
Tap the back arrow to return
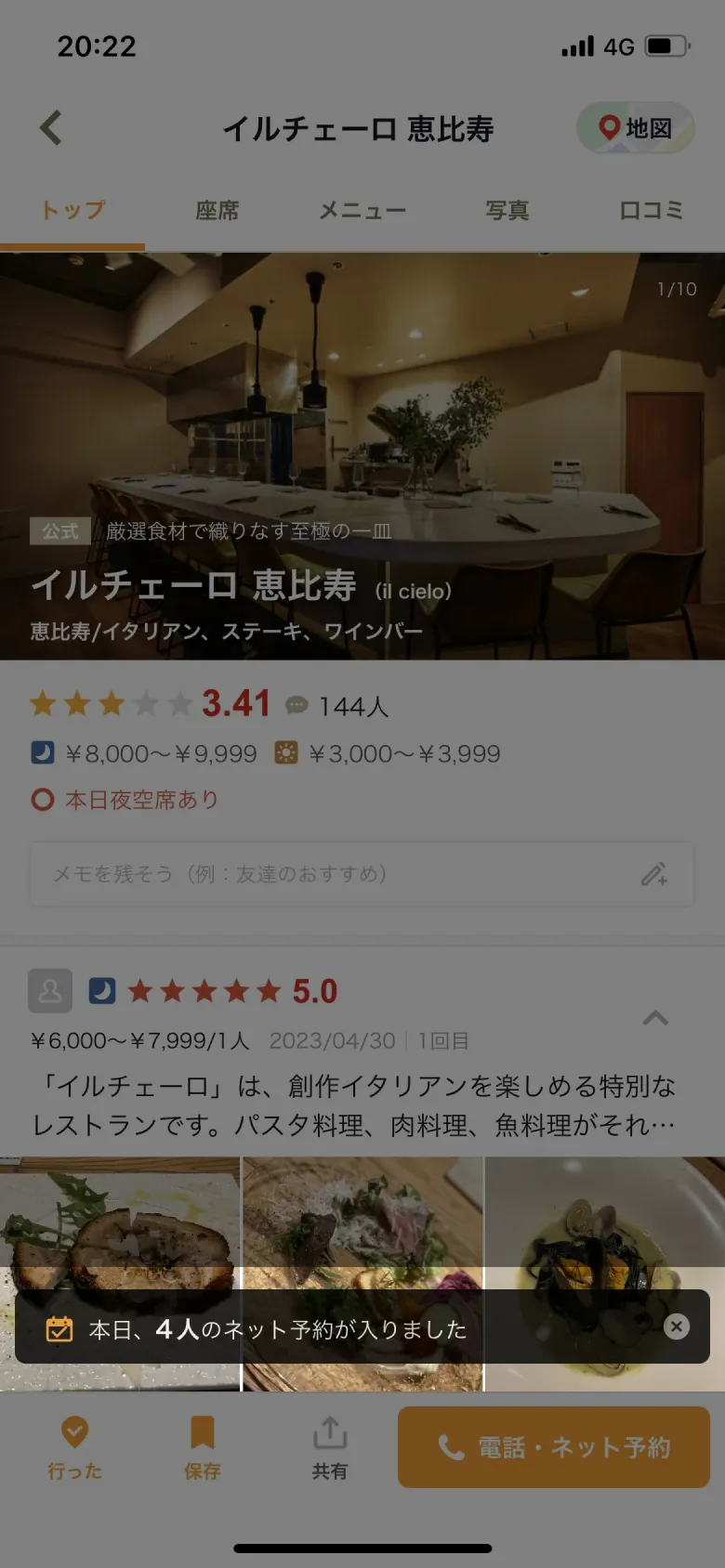pos(50,128)
